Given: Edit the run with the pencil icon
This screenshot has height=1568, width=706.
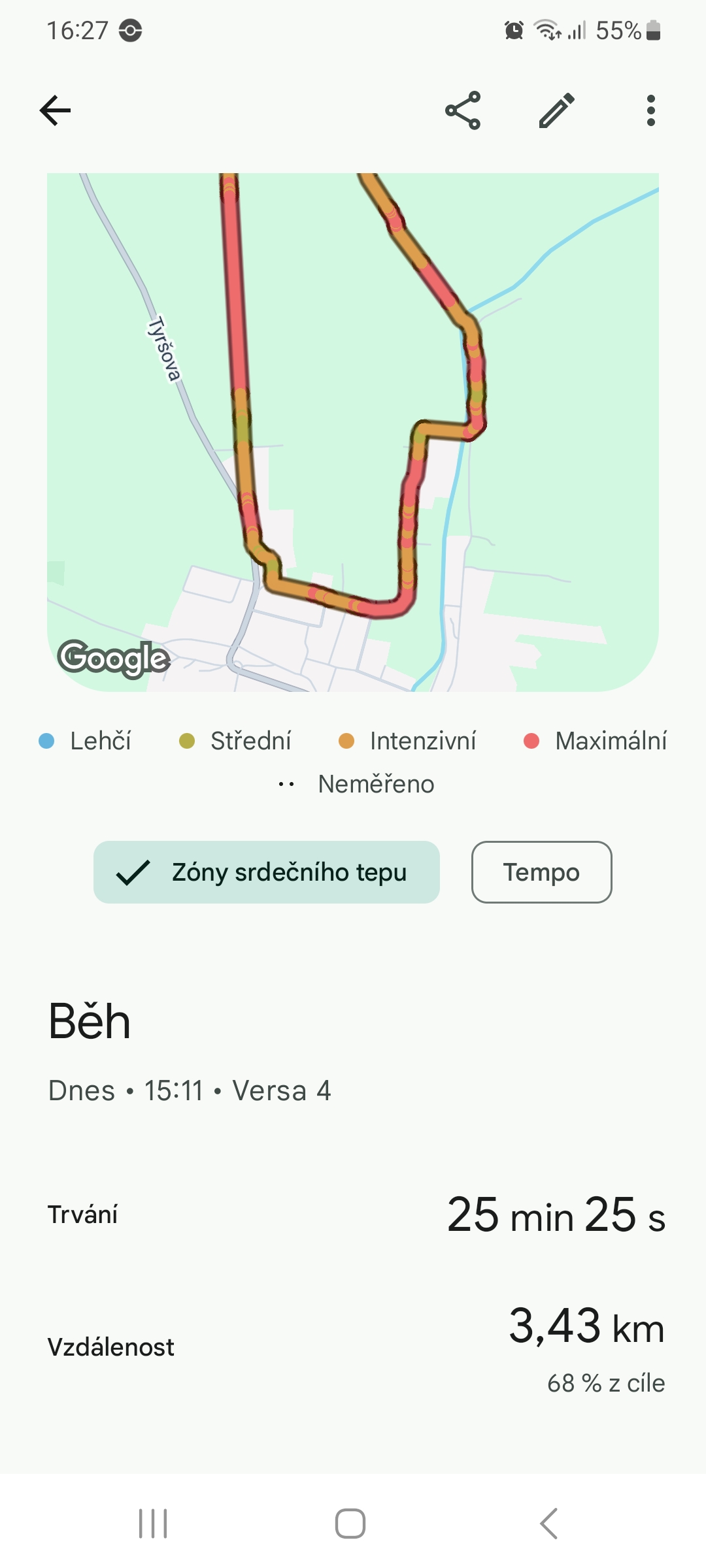Looking at the screenshot, I should pyautogui.click(x=556, y=110).
